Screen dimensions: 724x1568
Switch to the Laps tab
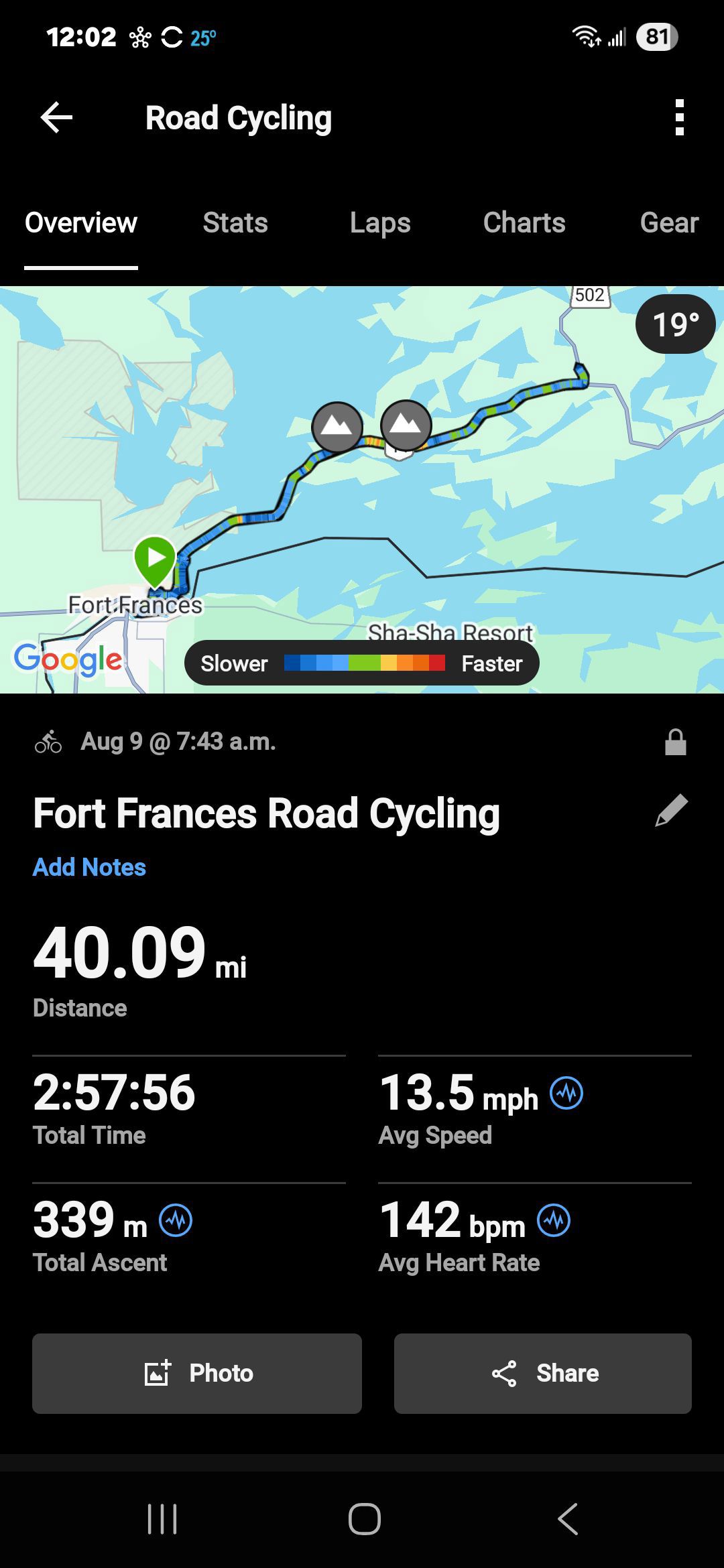[x=380, y=222]
